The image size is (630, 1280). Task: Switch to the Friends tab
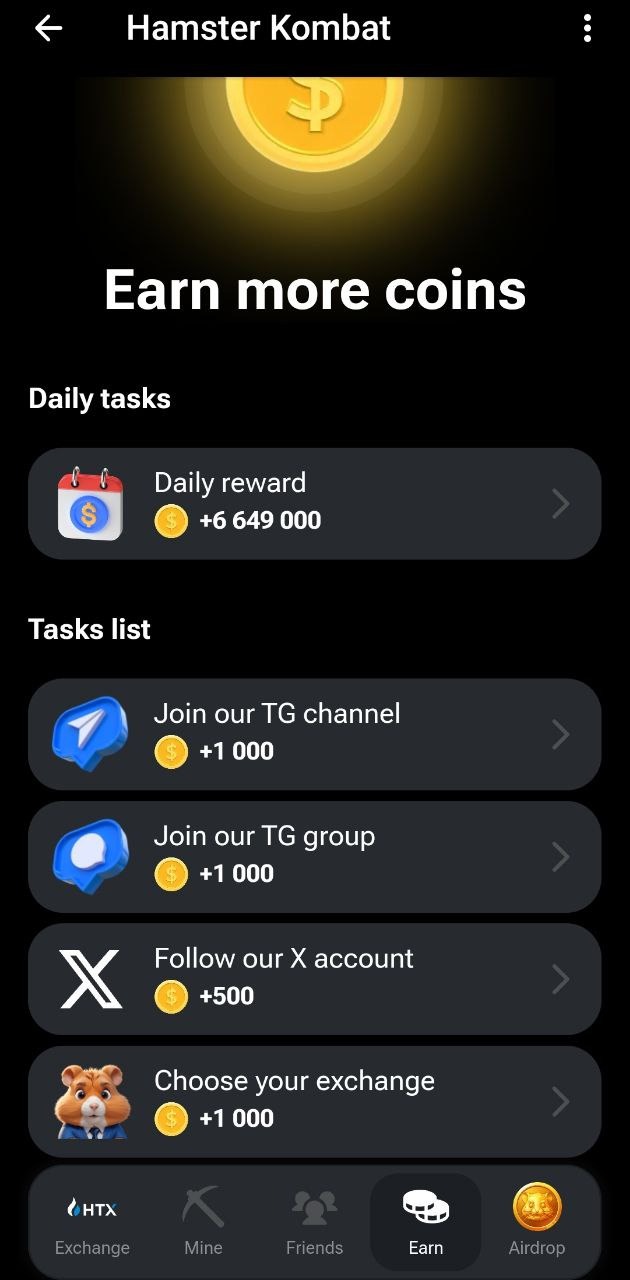coord(314,1222)
